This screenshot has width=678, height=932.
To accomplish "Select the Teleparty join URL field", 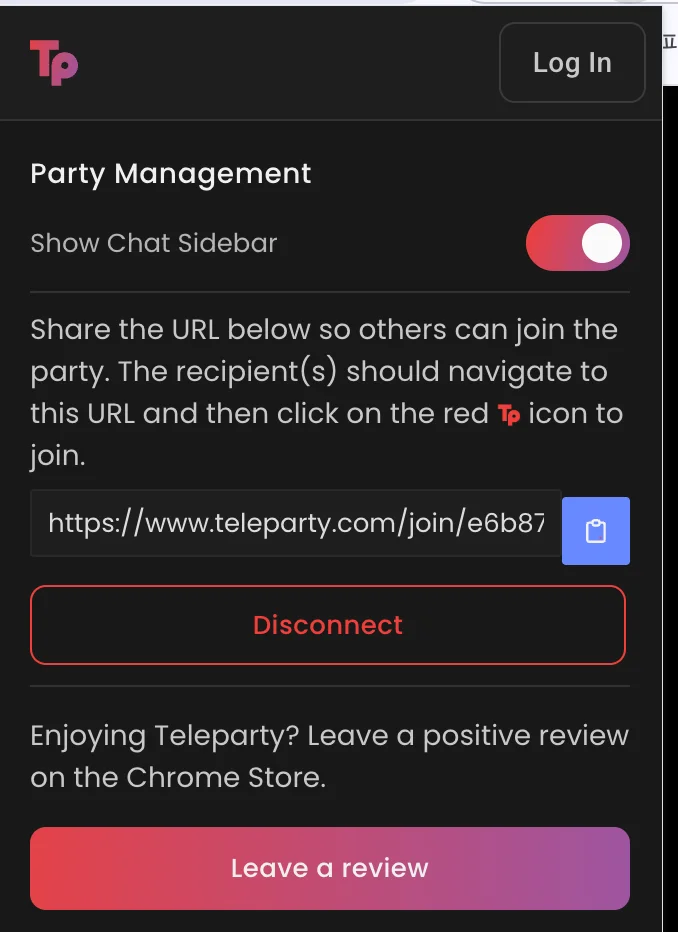I will [x=296, y=523].
